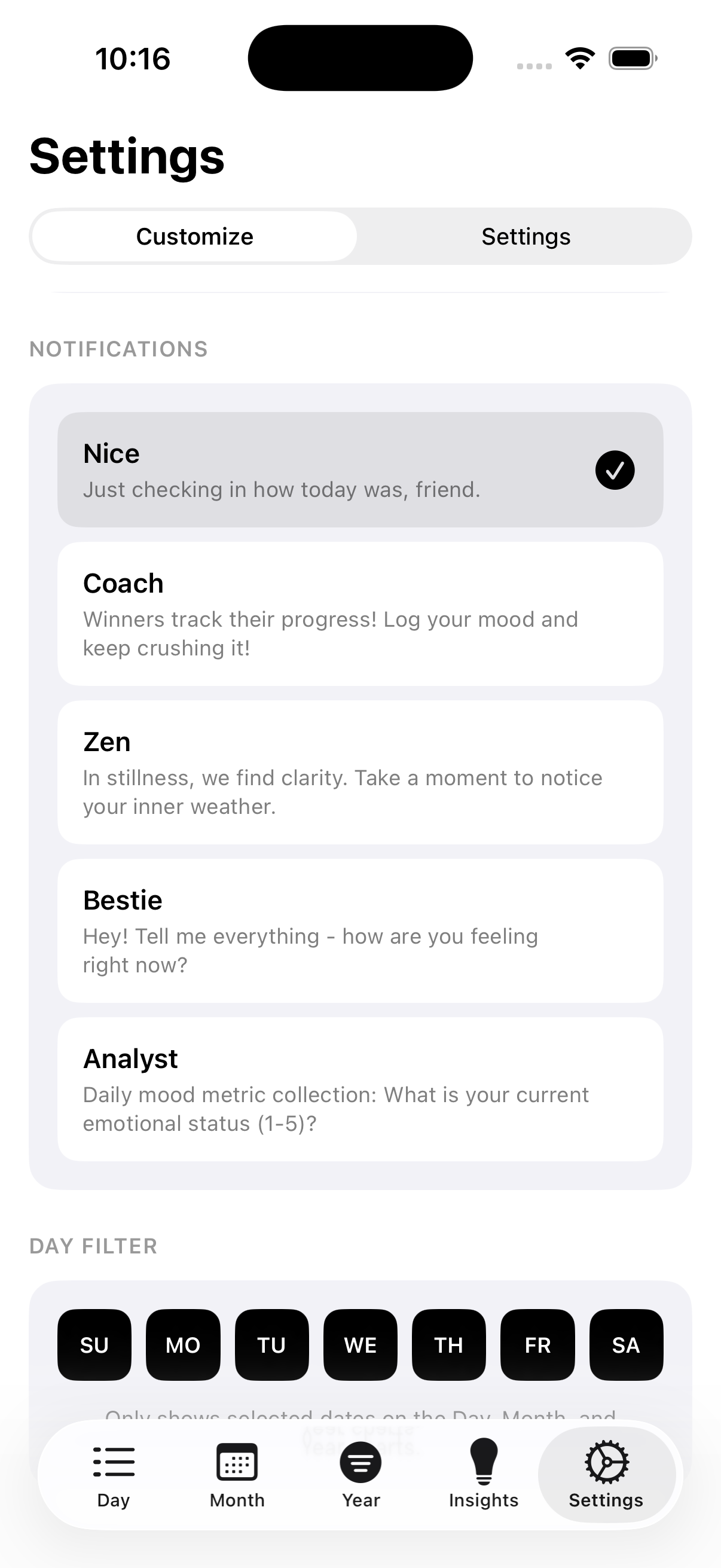Switch to the Customize segment
Image resolution: width=721 pixels, height=1568 pixels.
[x=194, y=236]
